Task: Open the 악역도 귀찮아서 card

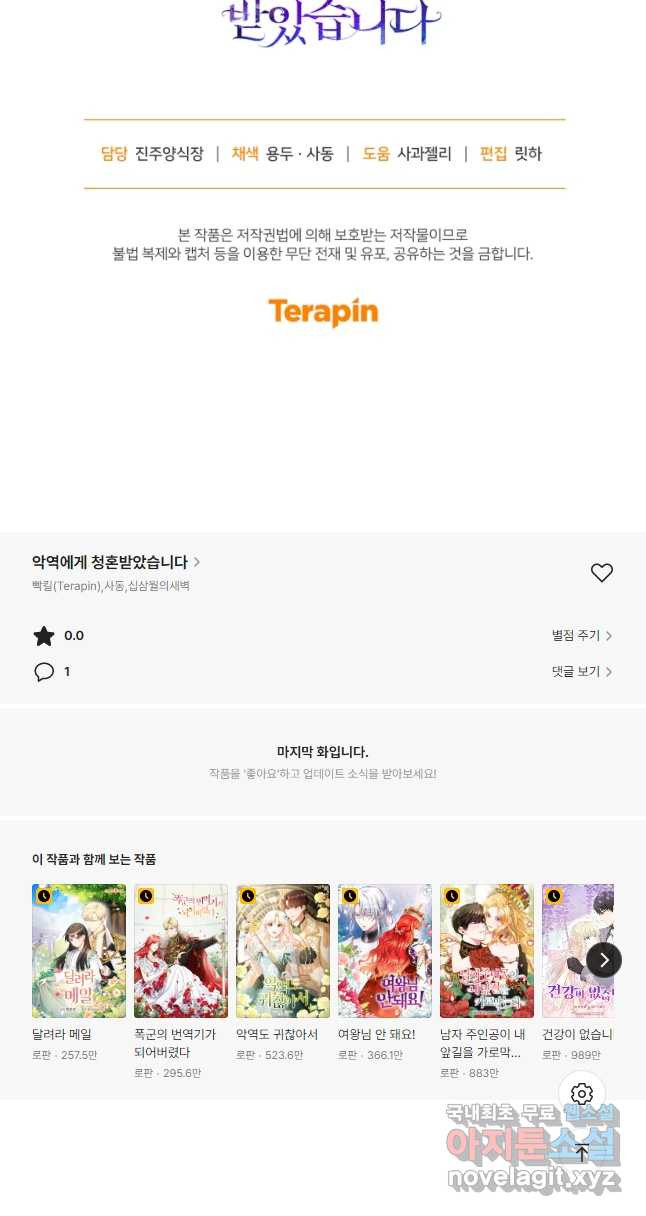Action: tap(283, 950)
